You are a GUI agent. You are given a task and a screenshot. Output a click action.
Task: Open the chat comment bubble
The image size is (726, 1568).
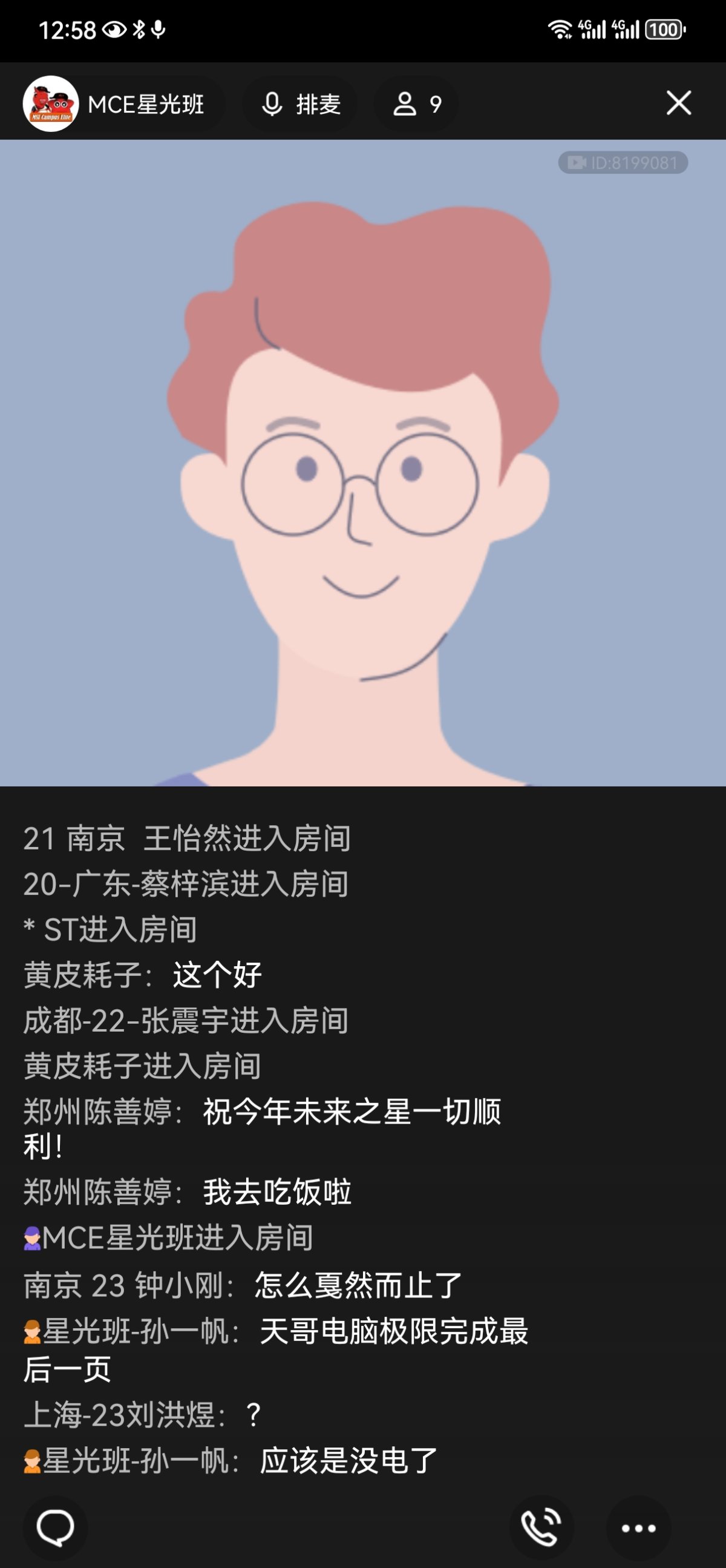coord(55,1528)
